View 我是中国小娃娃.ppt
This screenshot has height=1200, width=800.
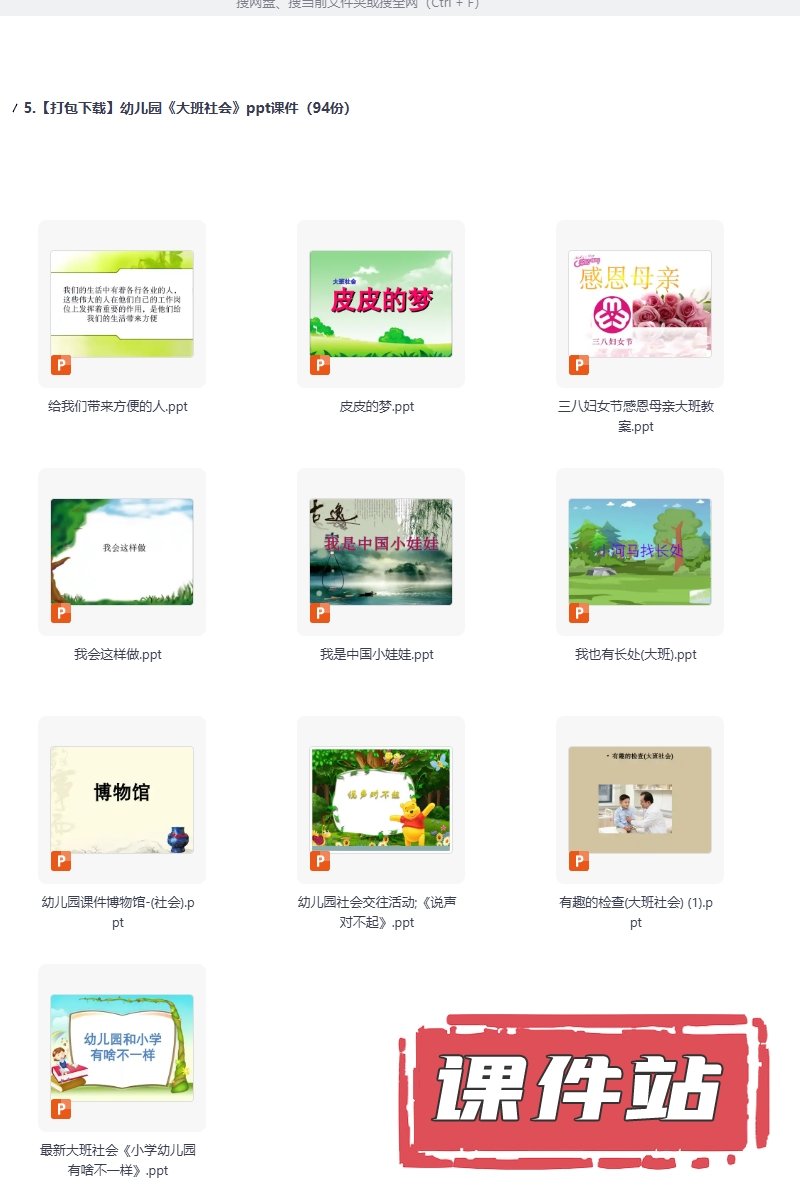[x=381, y=552]
